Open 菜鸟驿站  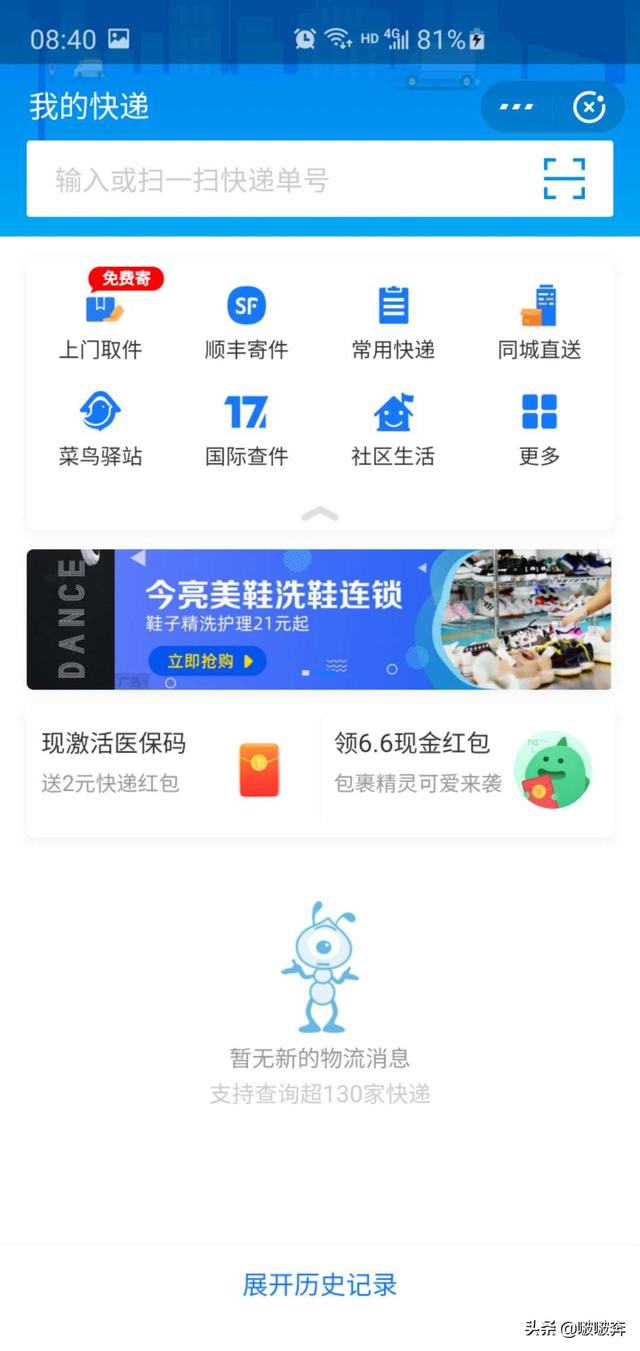tap(100, 428)
